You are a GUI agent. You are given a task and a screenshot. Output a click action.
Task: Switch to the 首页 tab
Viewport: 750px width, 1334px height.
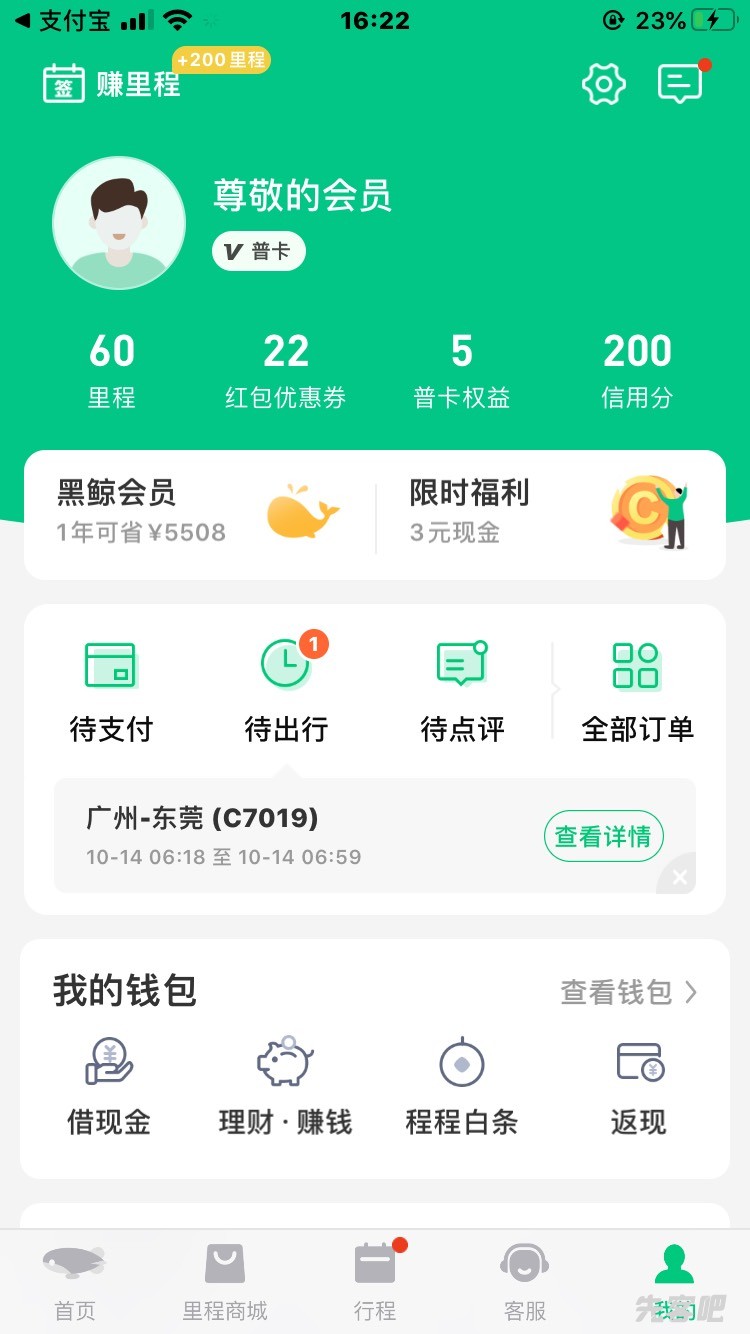tap(74, 1281)
